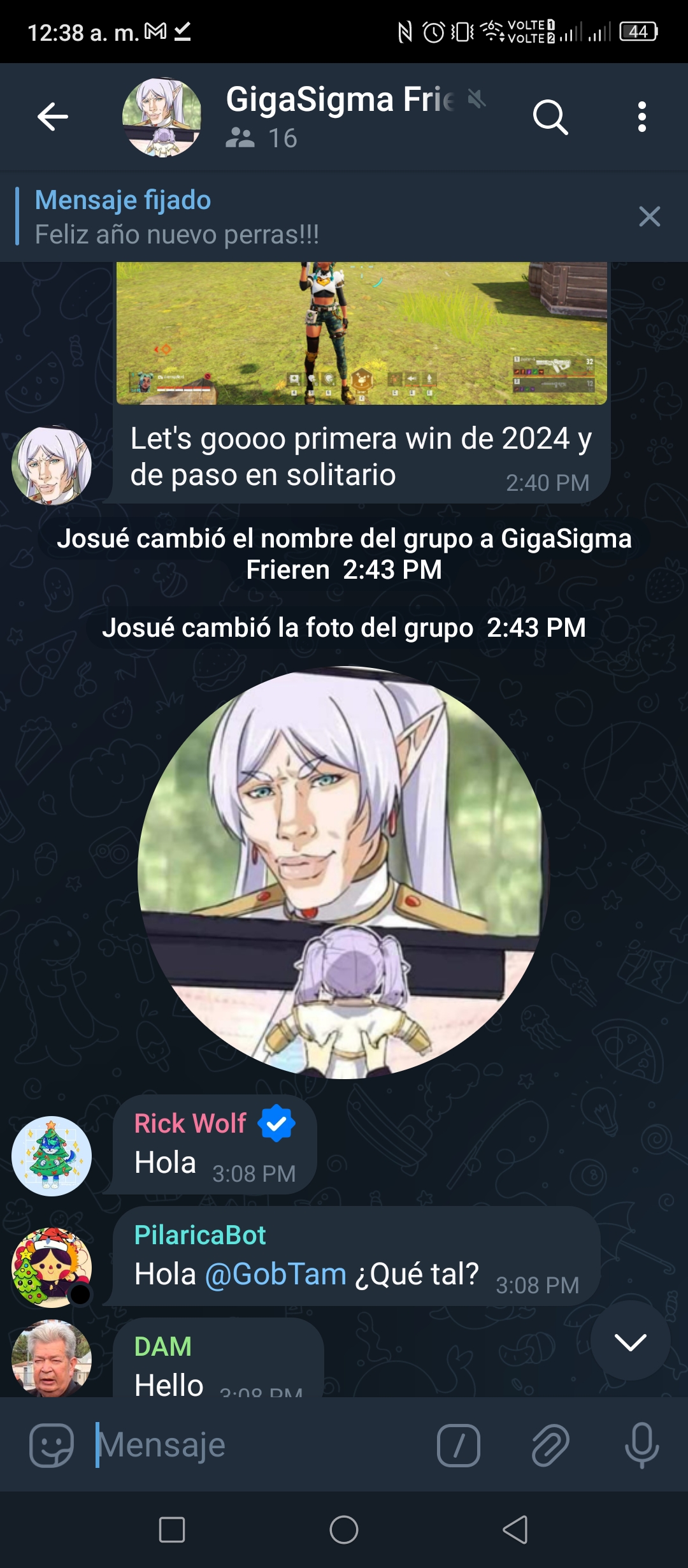Open the sticker and emoji panel
The image size is (688, 1568).
coord(52,1446)
